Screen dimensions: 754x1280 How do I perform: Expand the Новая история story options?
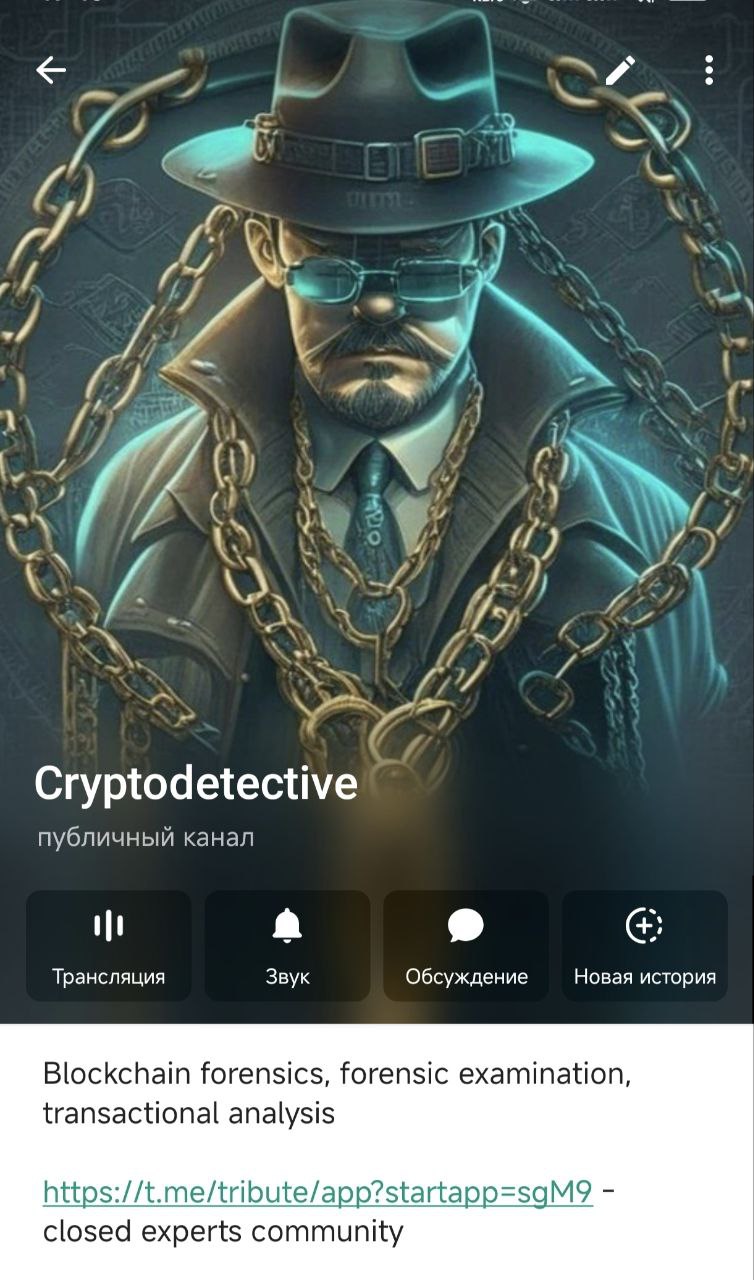coord(644,945)
